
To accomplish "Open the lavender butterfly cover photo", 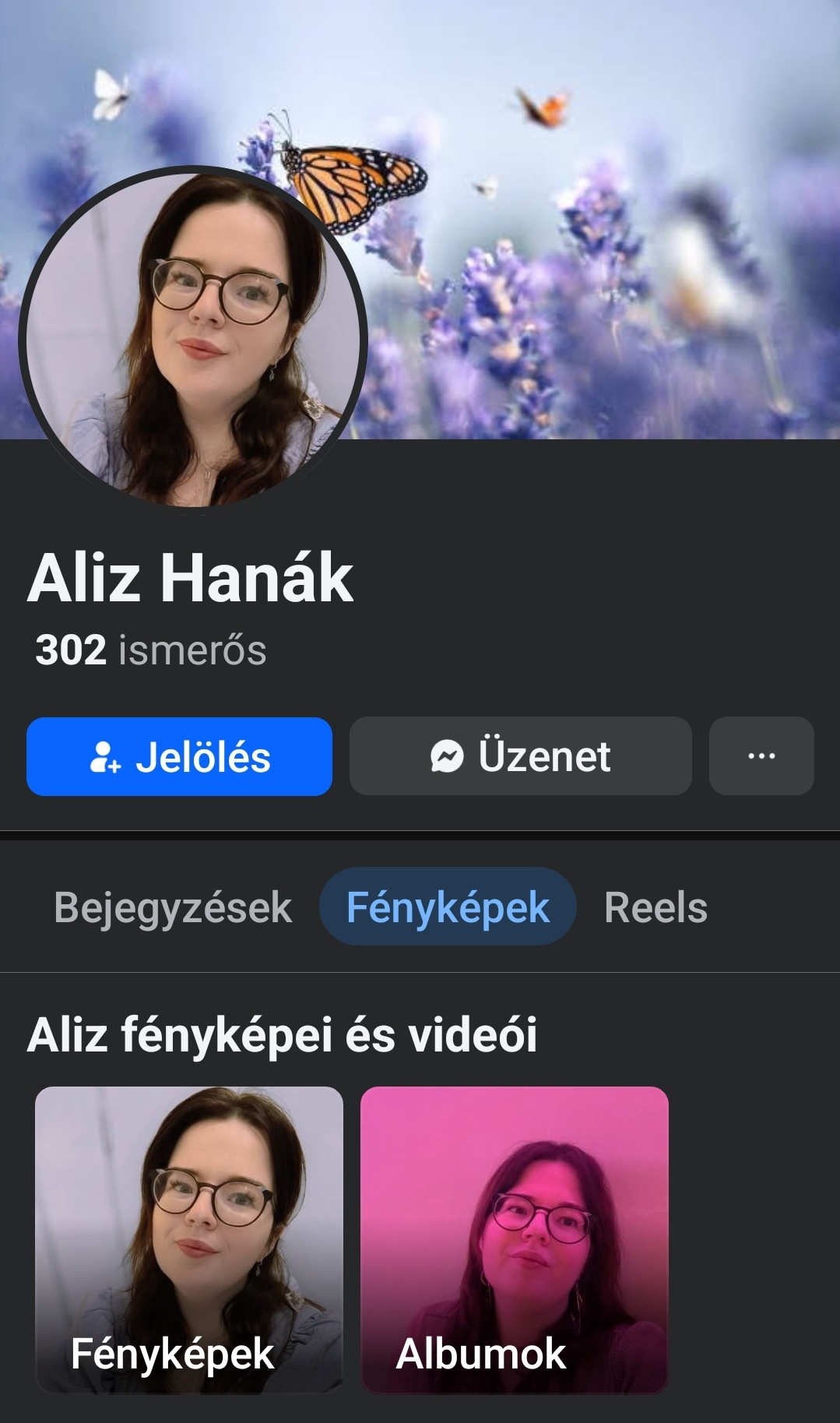I will (592, 234).
